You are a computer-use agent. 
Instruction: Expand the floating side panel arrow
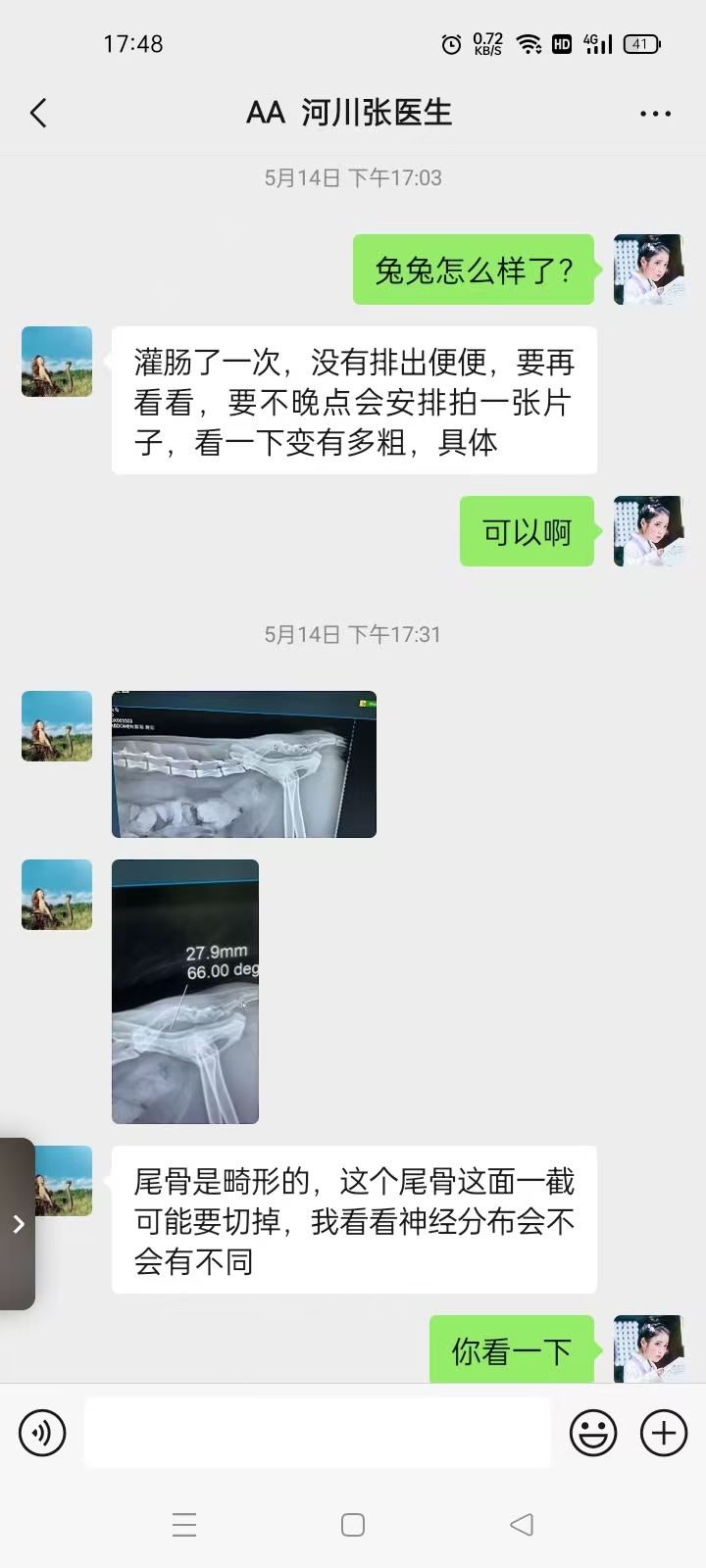click(18, 1223)
